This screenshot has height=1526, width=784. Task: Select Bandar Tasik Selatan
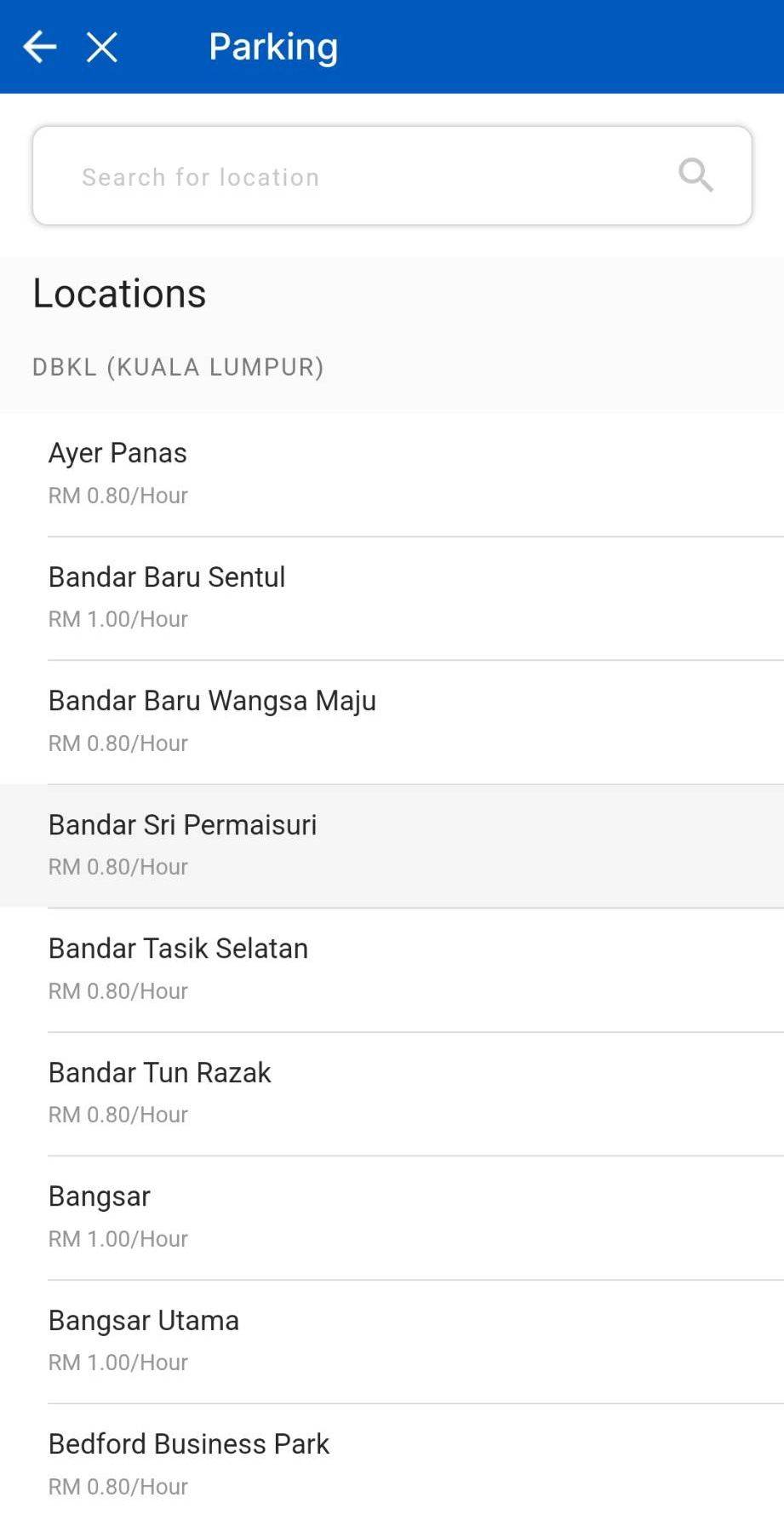click(x=392, y=968)
